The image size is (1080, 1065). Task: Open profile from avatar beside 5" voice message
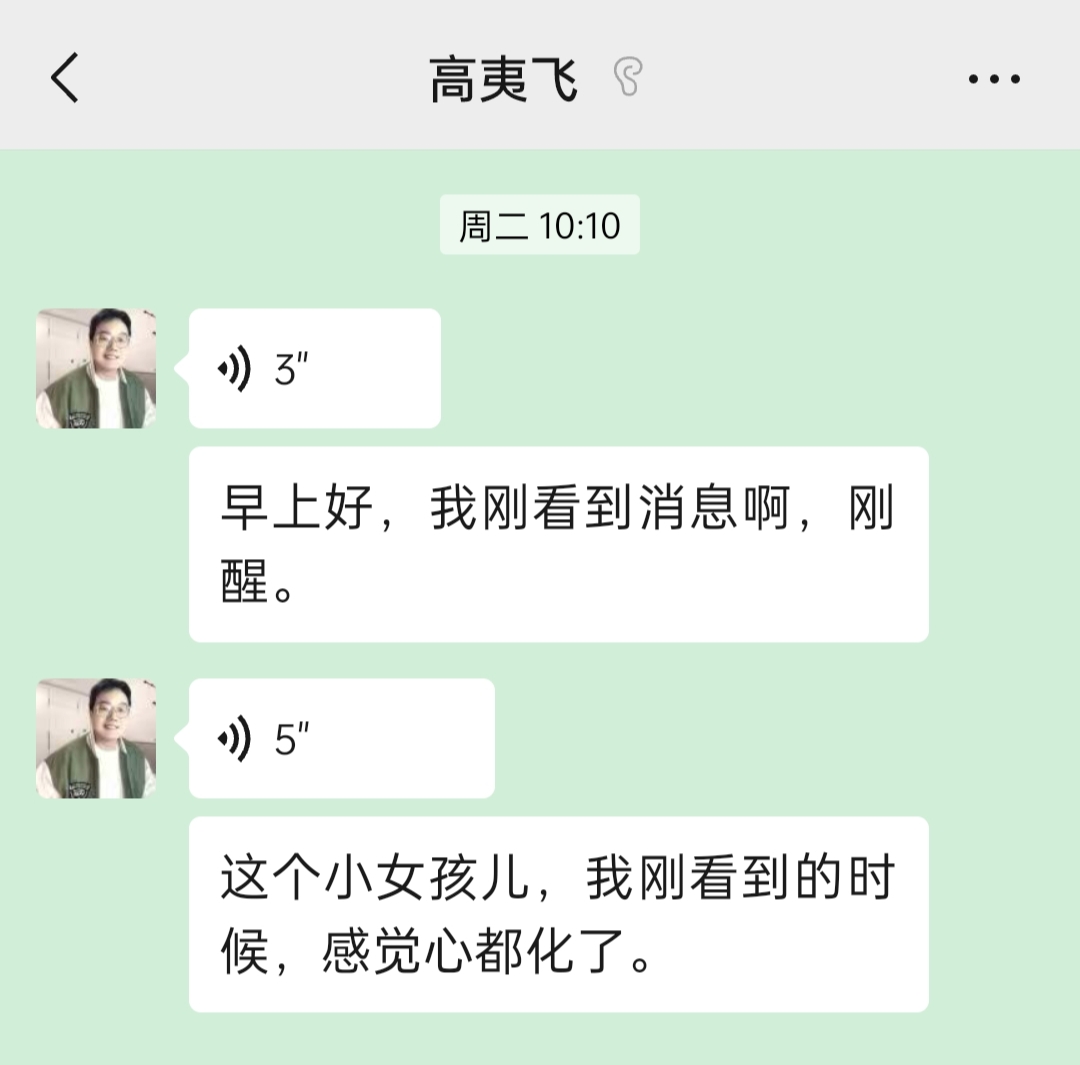(96, 738)
